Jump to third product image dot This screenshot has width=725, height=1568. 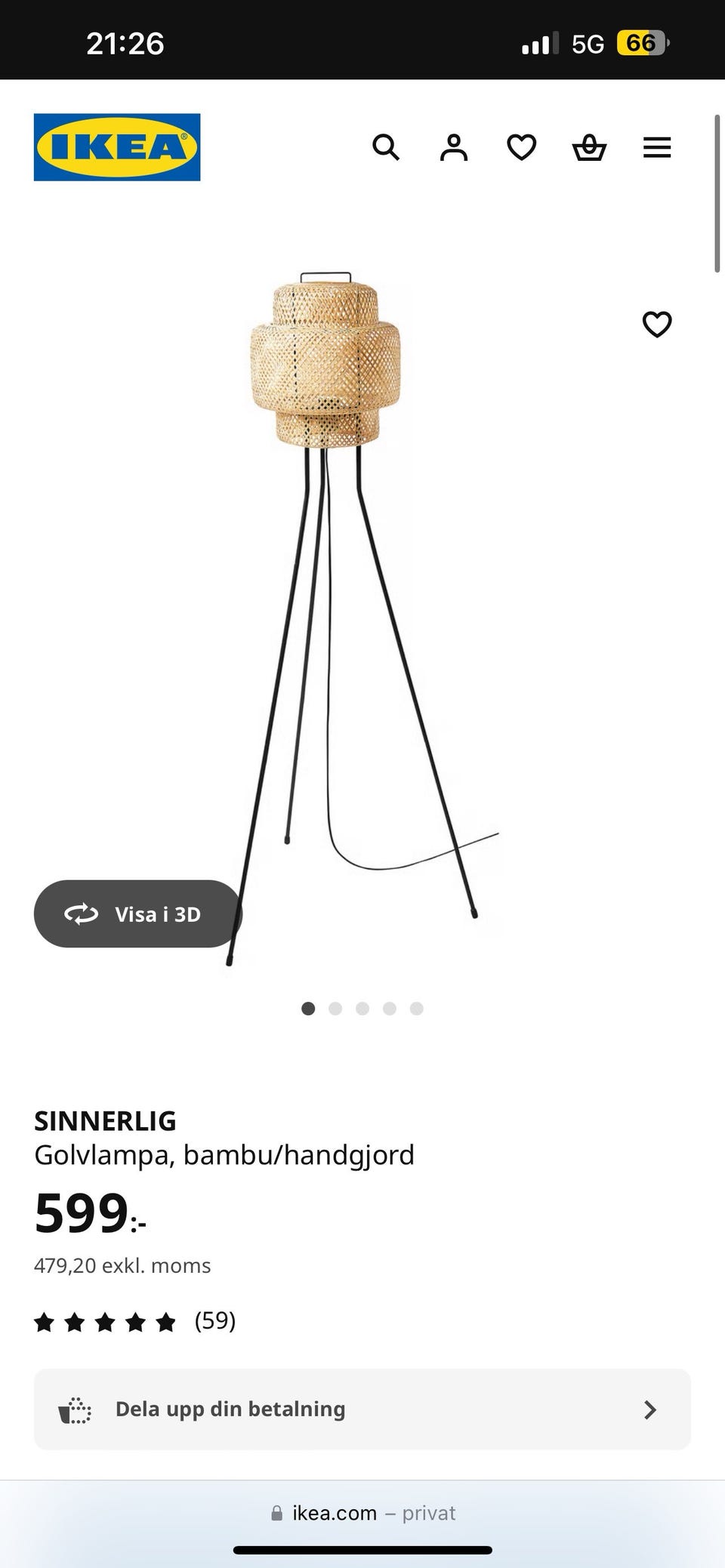362,1009
